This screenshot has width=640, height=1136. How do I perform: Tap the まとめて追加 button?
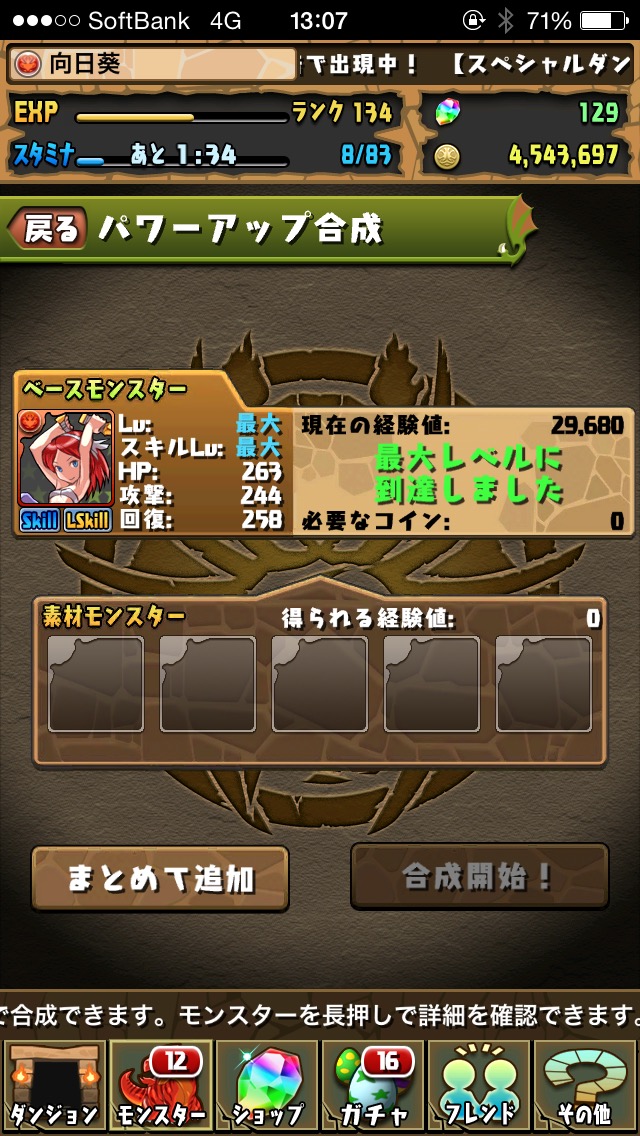[x=160, y=878]
